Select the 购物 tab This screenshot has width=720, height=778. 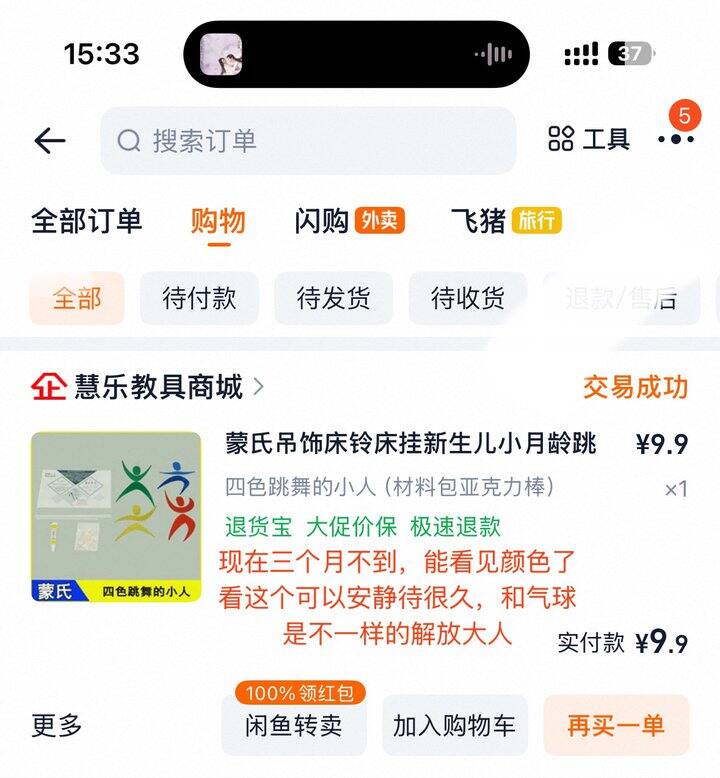pos(217,221)
